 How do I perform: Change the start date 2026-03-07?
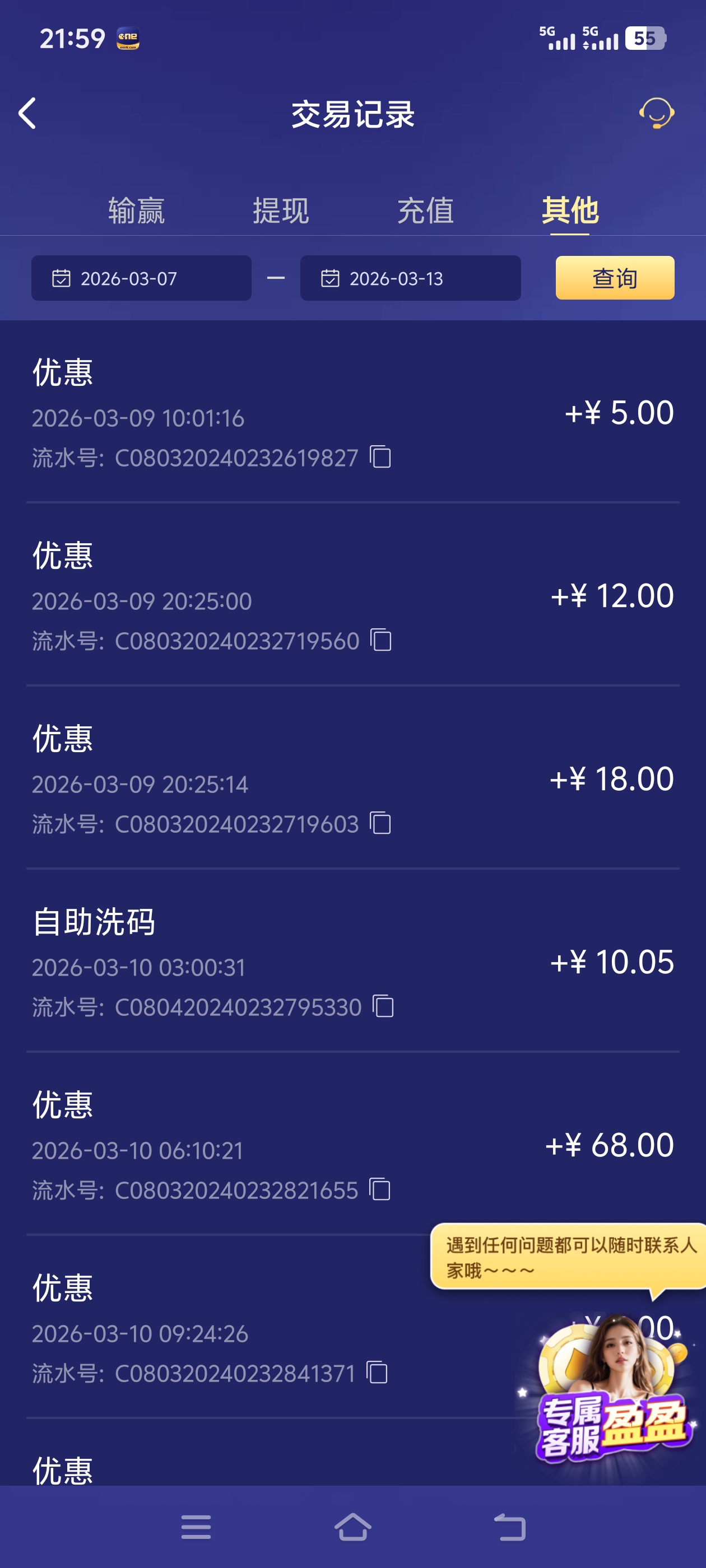tap(141, 278)
